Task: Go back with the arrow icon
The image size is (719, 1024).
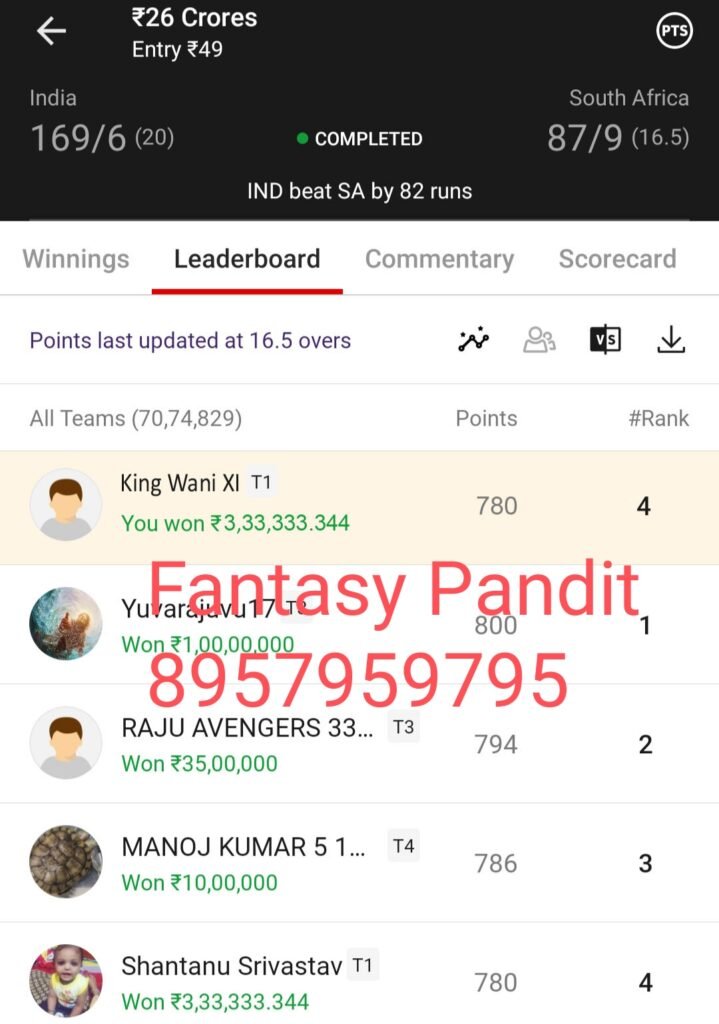Action: point(51,32)
